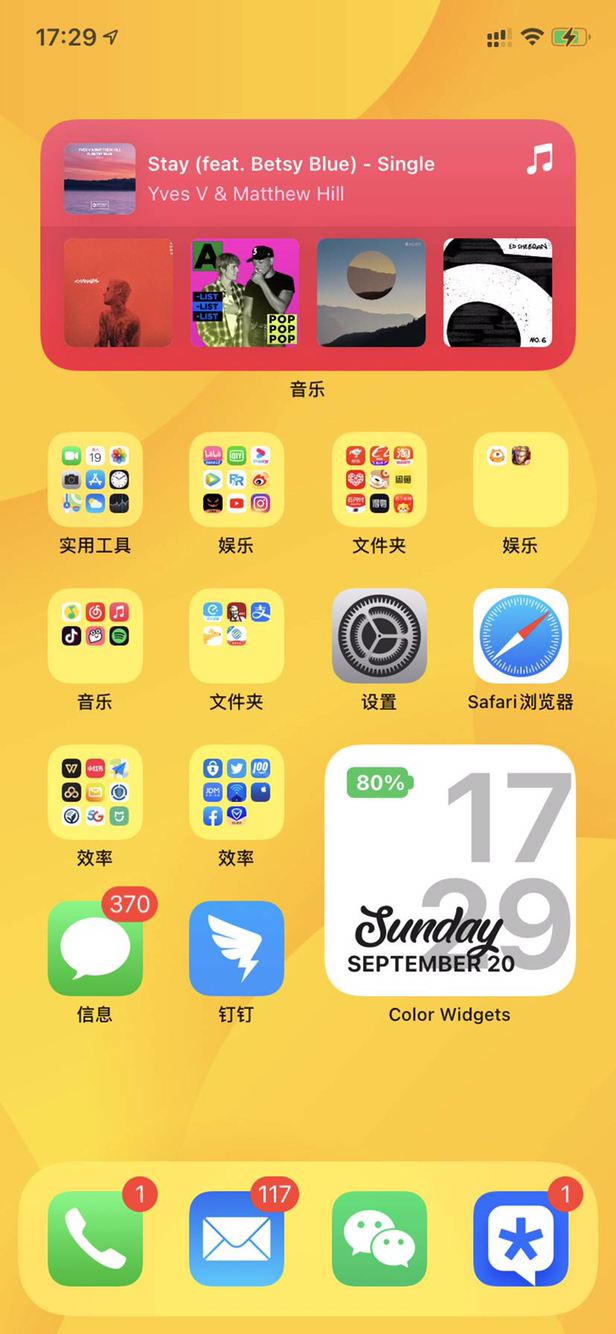Open the 娱乐 folder with two apps
Screen dimensions: 616x1334
520,480
